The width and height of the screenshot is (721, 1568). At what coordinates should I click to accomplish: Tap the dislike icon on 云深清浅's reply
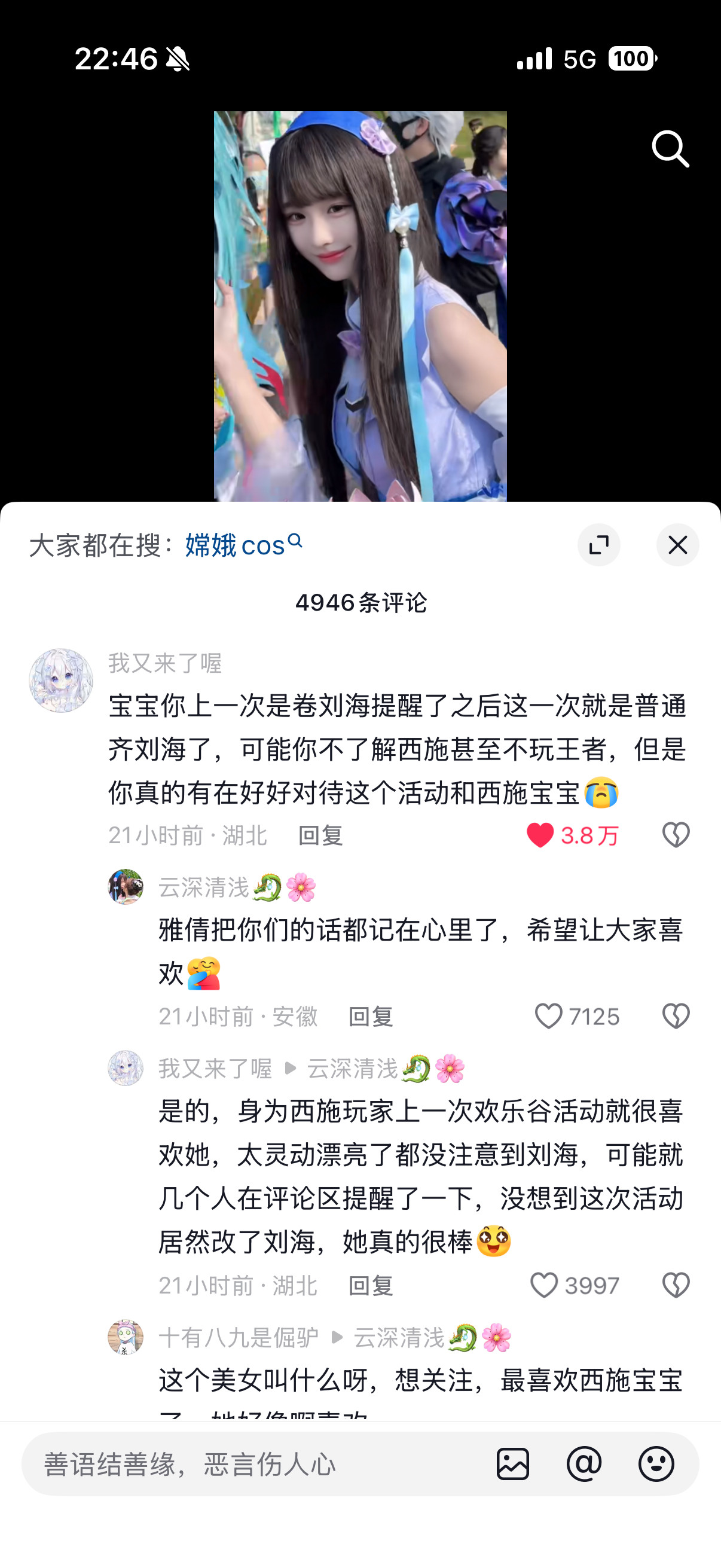click(x=676, y=1015)
